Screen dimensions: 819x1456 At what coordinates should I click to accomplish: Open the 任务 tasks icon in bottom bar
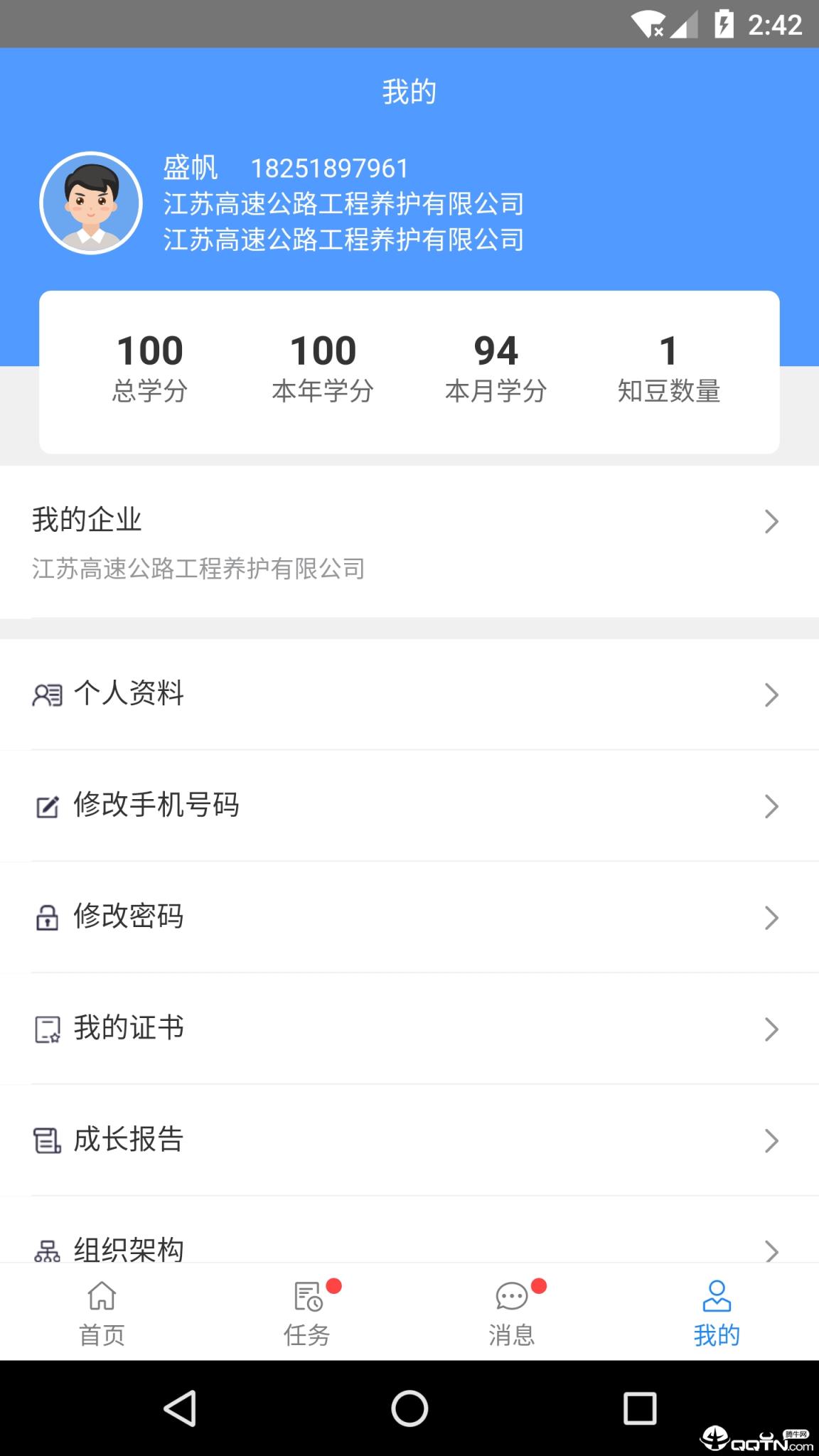(x=307, y=1297)
